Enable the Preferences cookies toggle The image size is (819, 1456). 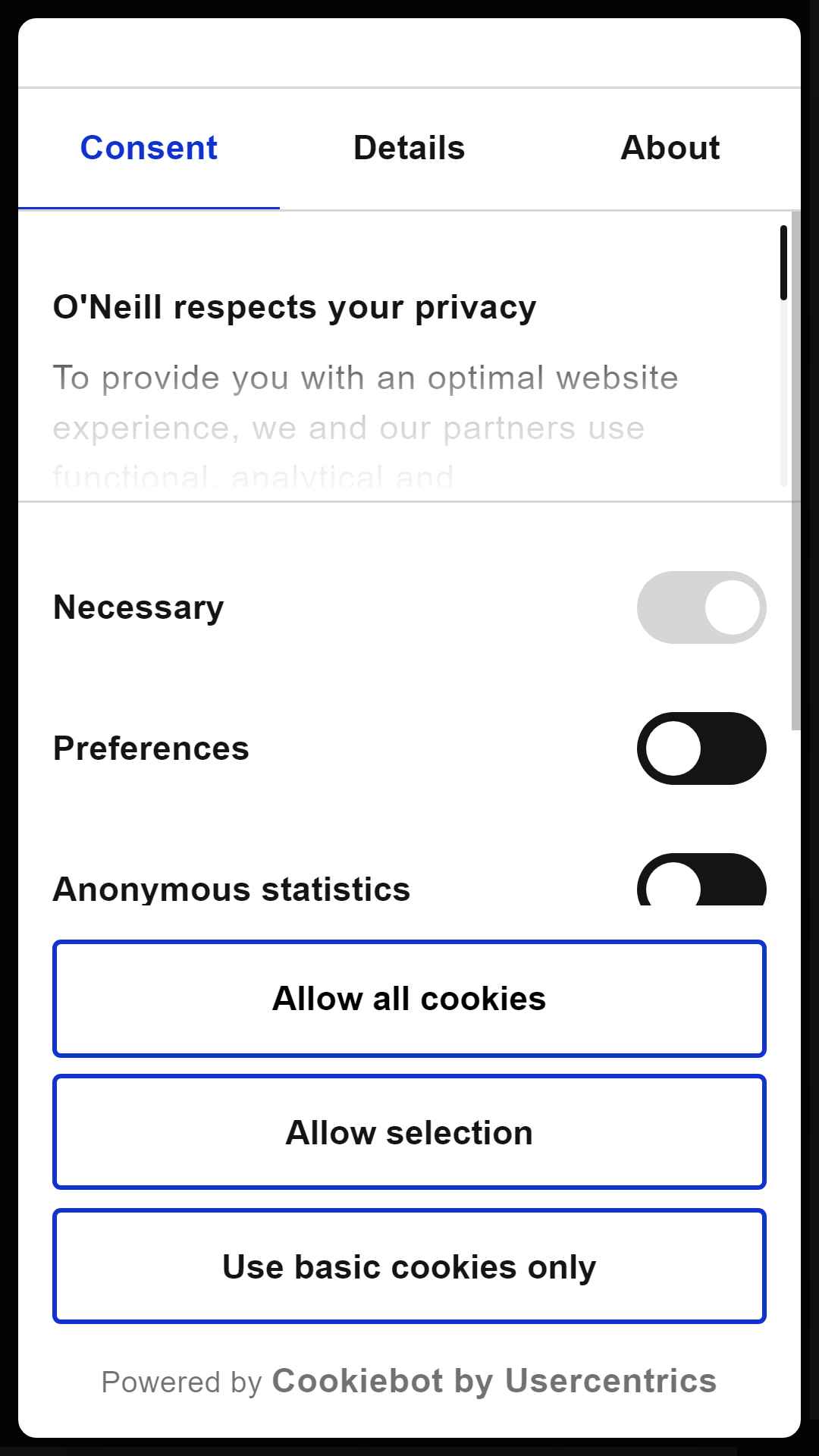[x=701, y=748]
